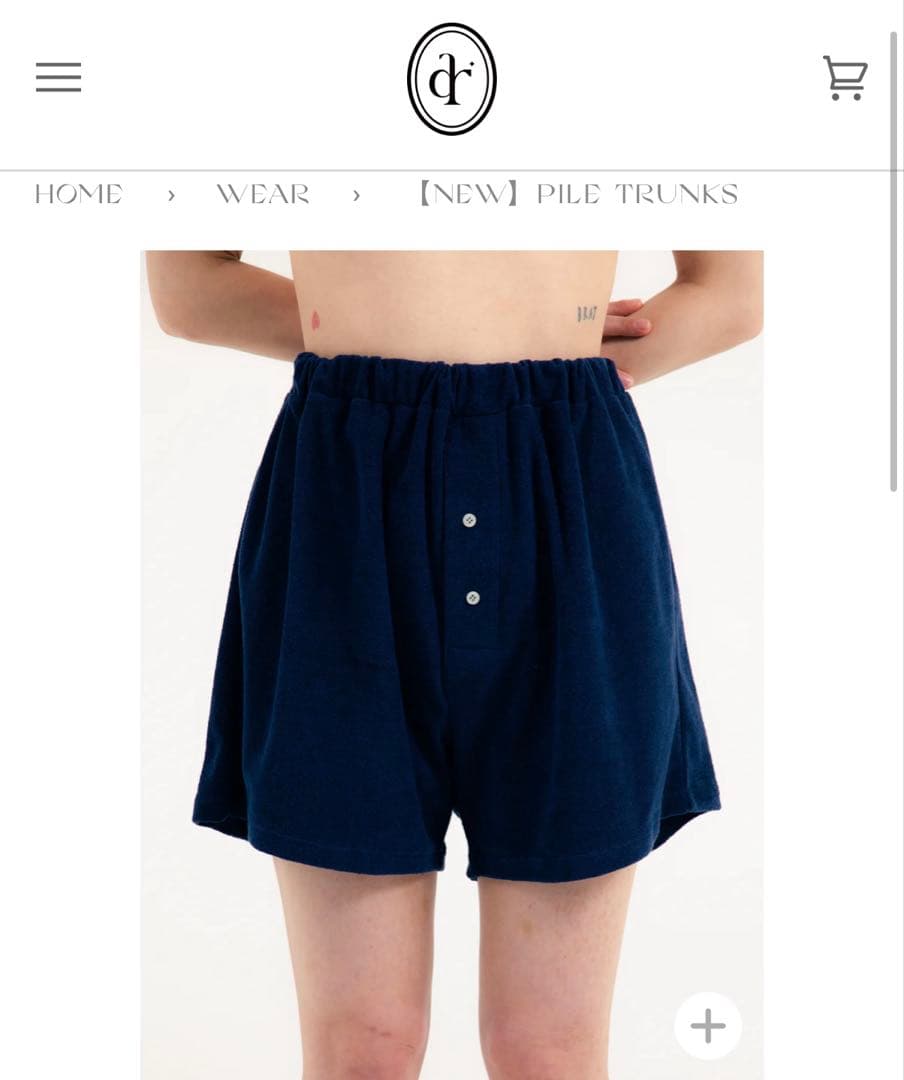Zoom the product image with plus button
Image resolution: width=904 pixels, height=1080 pixels.
tap(707, 1025)
